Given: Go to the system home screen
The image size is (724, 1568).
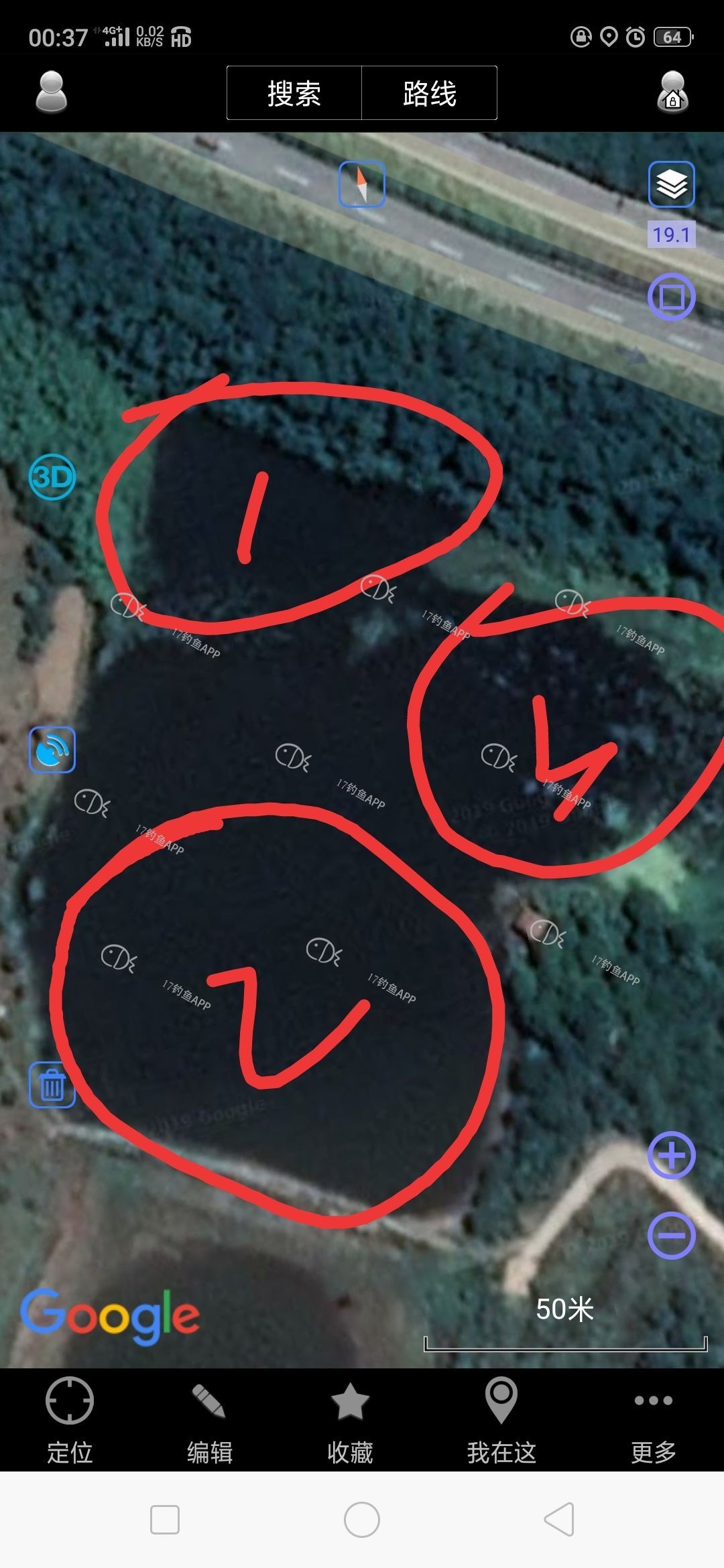Looking at the screenshot, I should pos(362,1519).
